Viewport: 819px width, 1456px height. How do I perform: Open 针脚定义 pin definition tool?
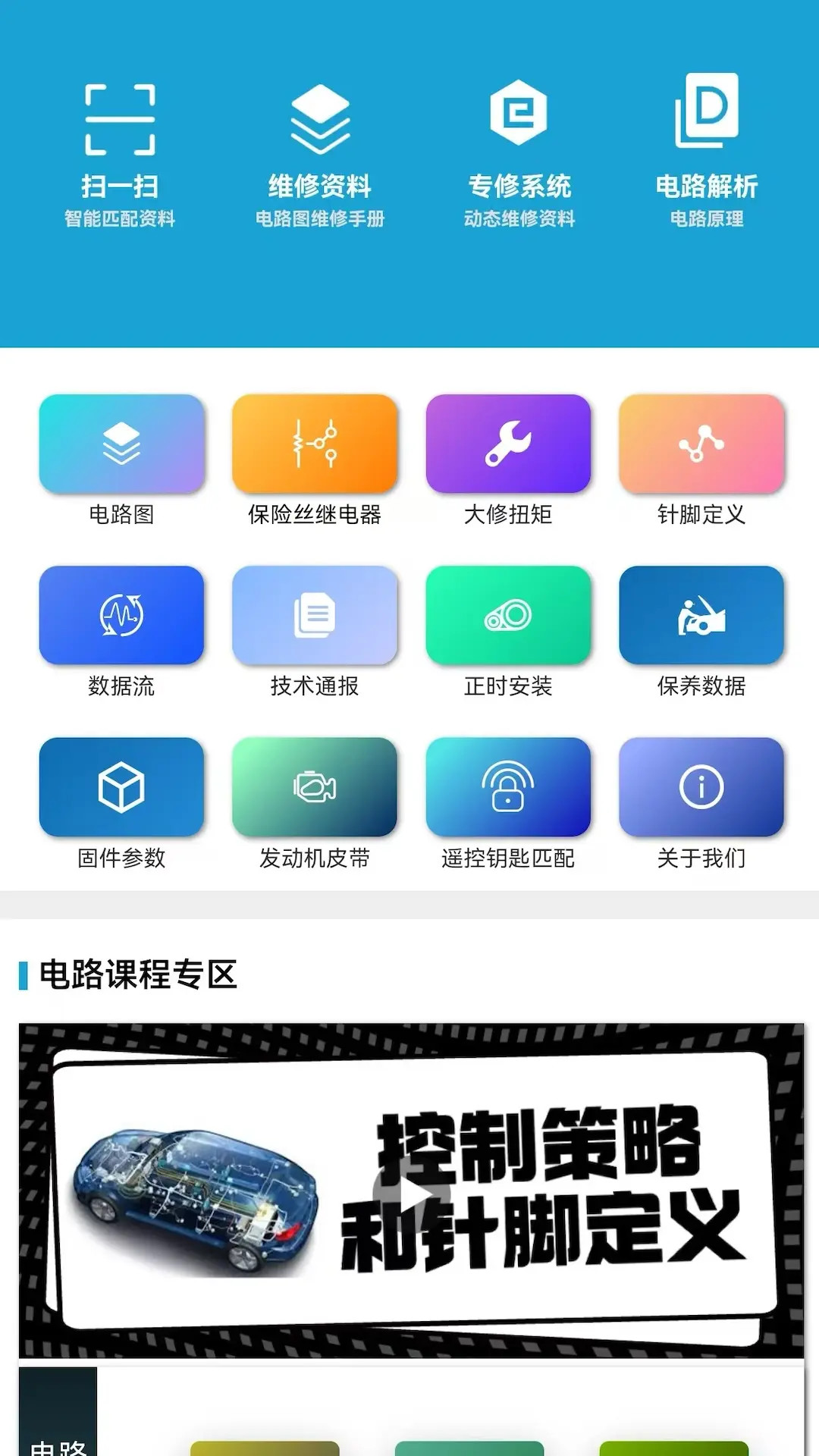coord(701,445)
